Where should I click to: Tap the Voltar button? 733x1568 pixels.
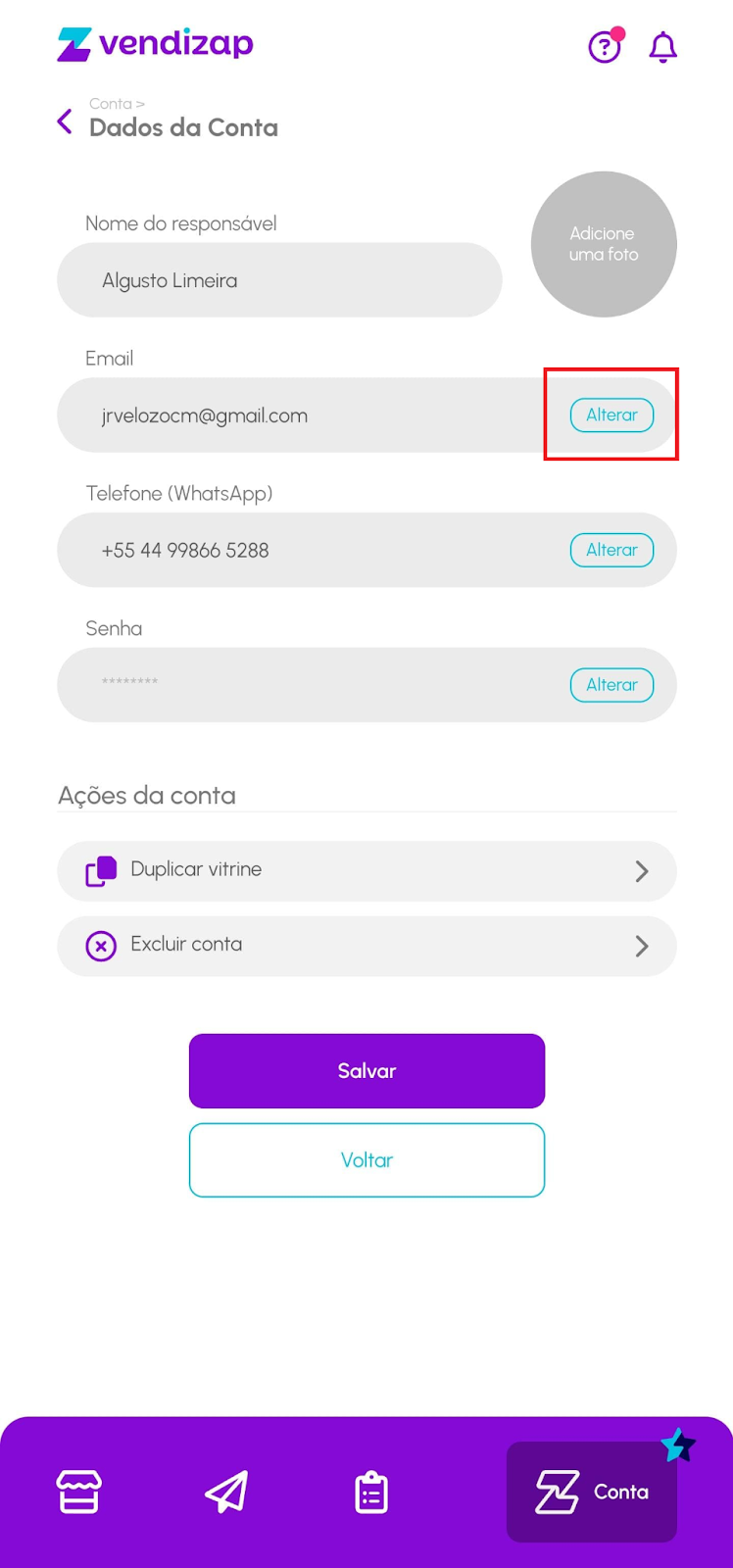[x=366, y=1160]
